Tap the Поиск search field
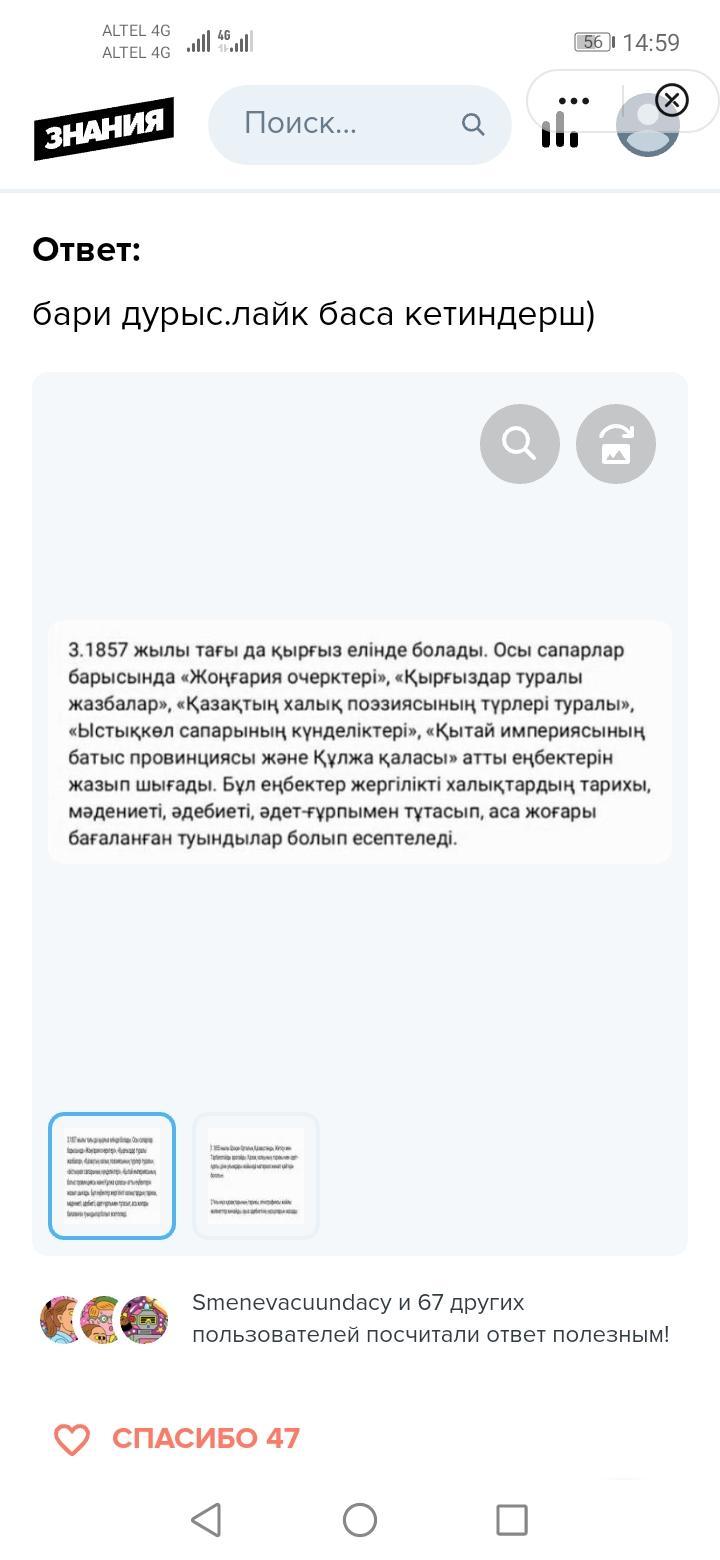 [x=360, y=125]
